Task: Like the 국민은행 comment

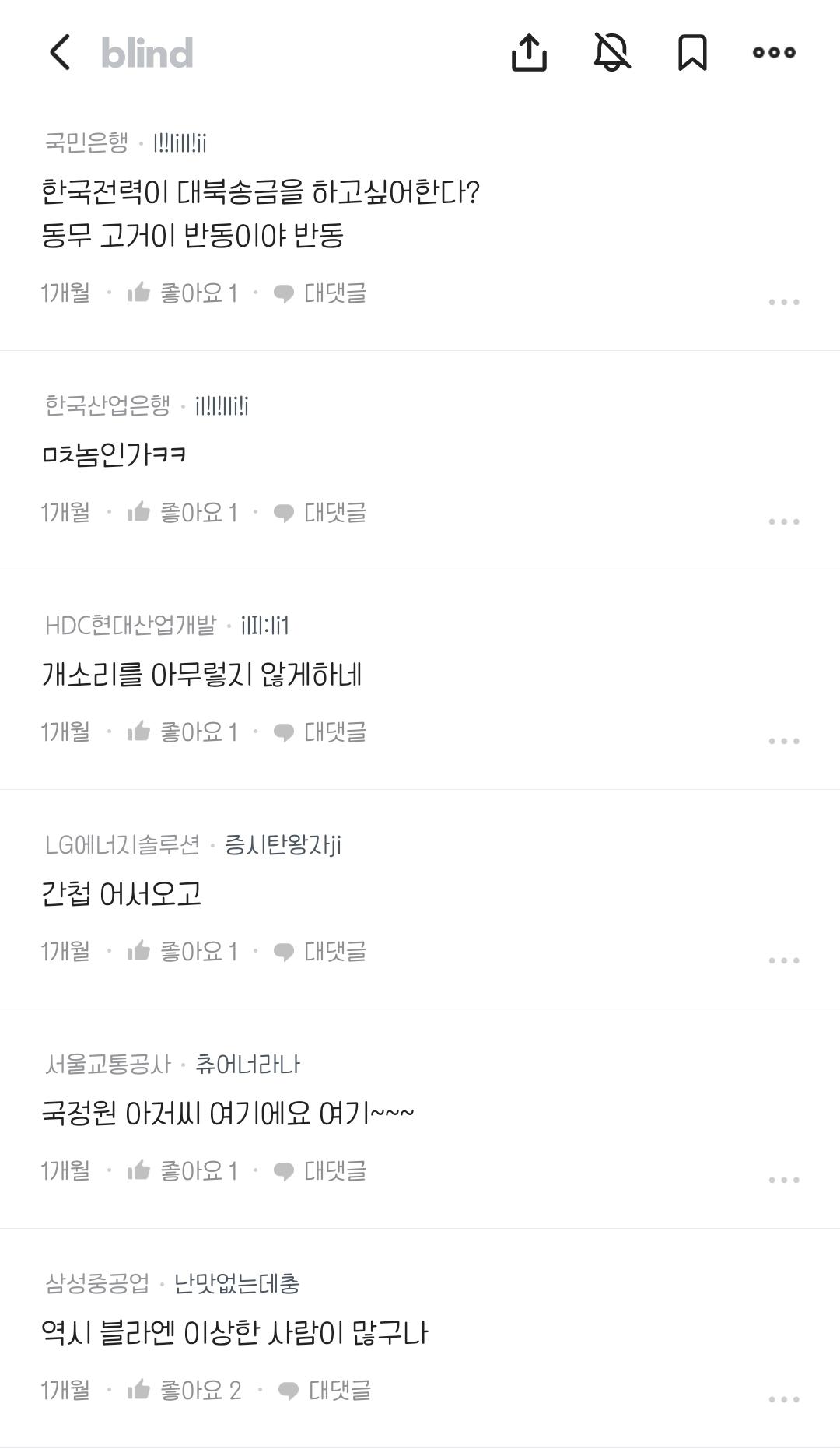Action: click(x=183, y=293)
